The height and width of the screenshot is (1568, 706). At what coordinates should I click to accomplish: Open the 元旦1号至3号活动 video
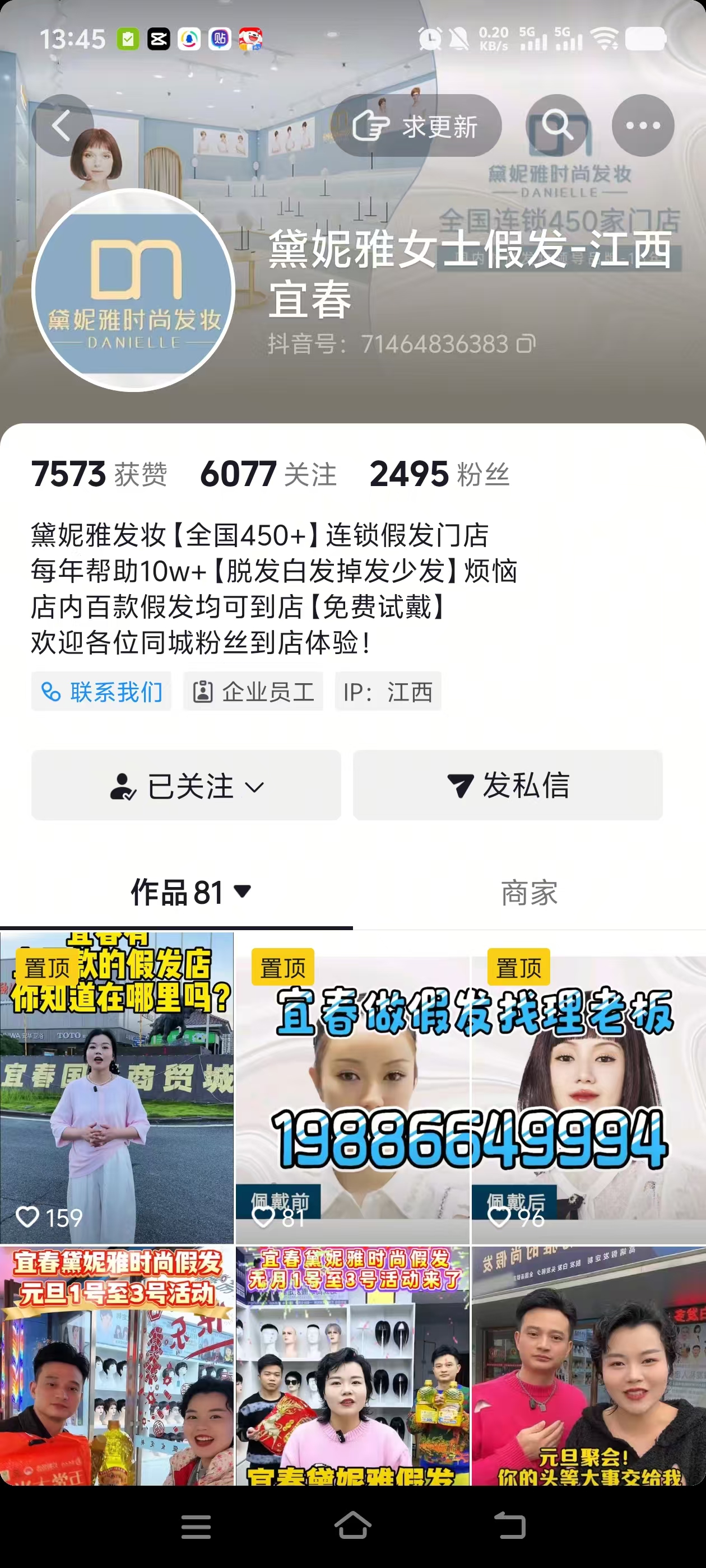(x=117, y=1366)
